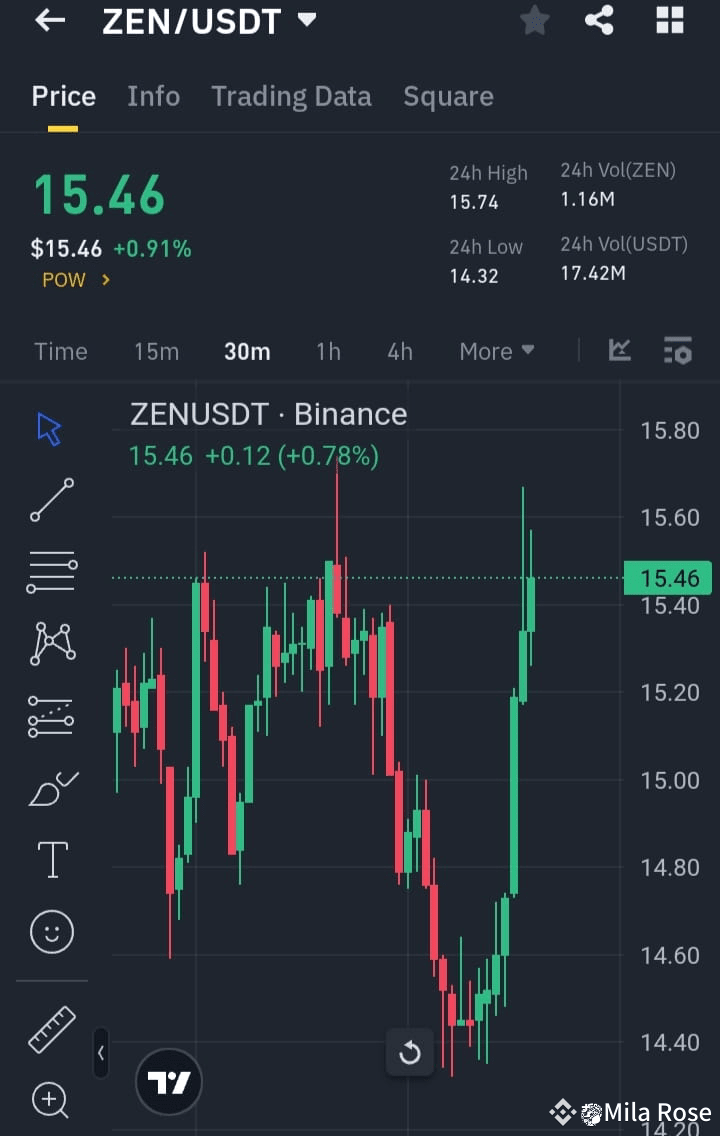Switch to the Trading Data tab
720x1136 pixels.
pyautogui.click(x=291, y=96)
